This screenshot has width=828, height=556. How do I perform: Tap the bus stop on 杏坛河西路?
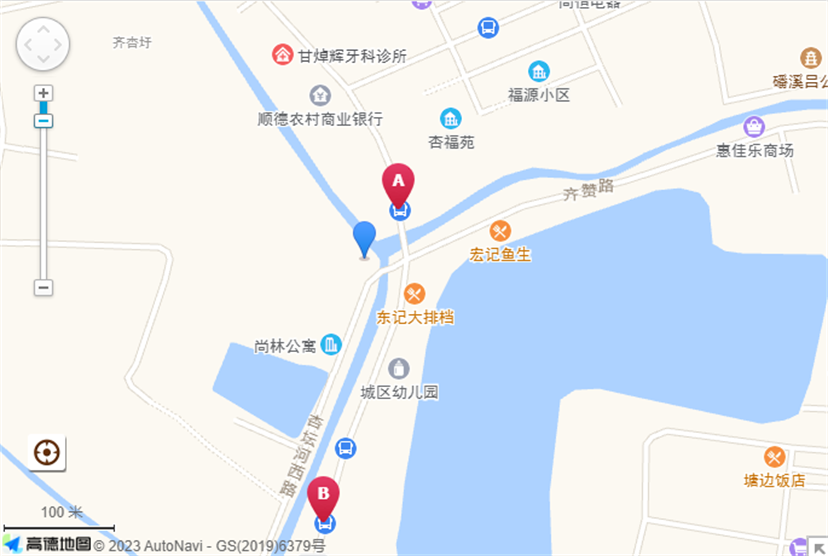point(345,447)
